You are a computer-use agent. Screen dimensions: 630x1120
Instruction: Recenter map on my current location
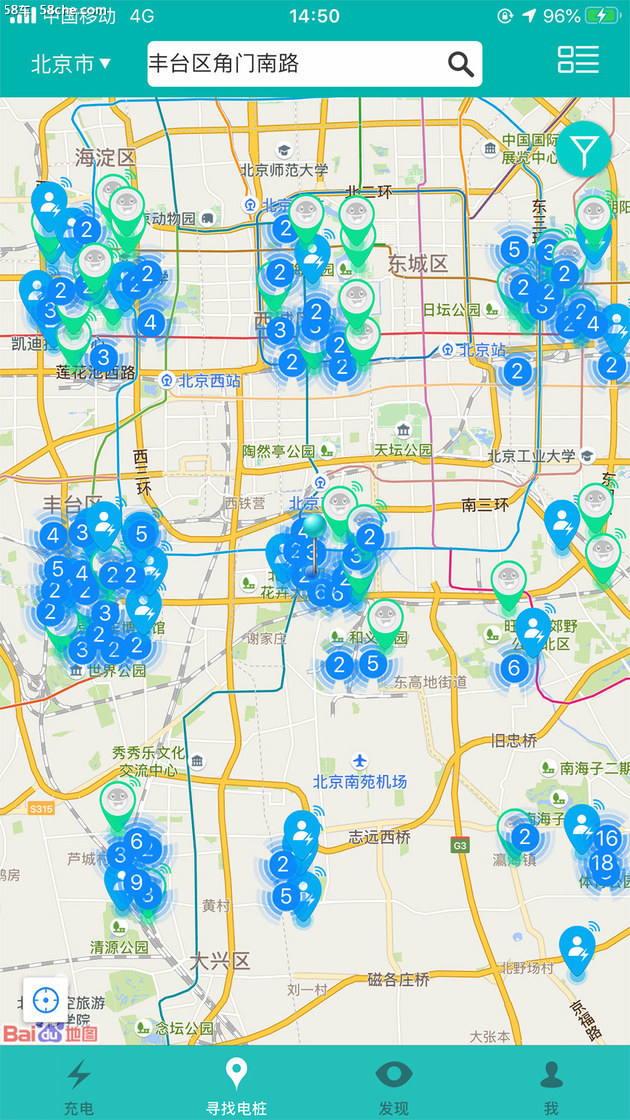pos(46,999)
